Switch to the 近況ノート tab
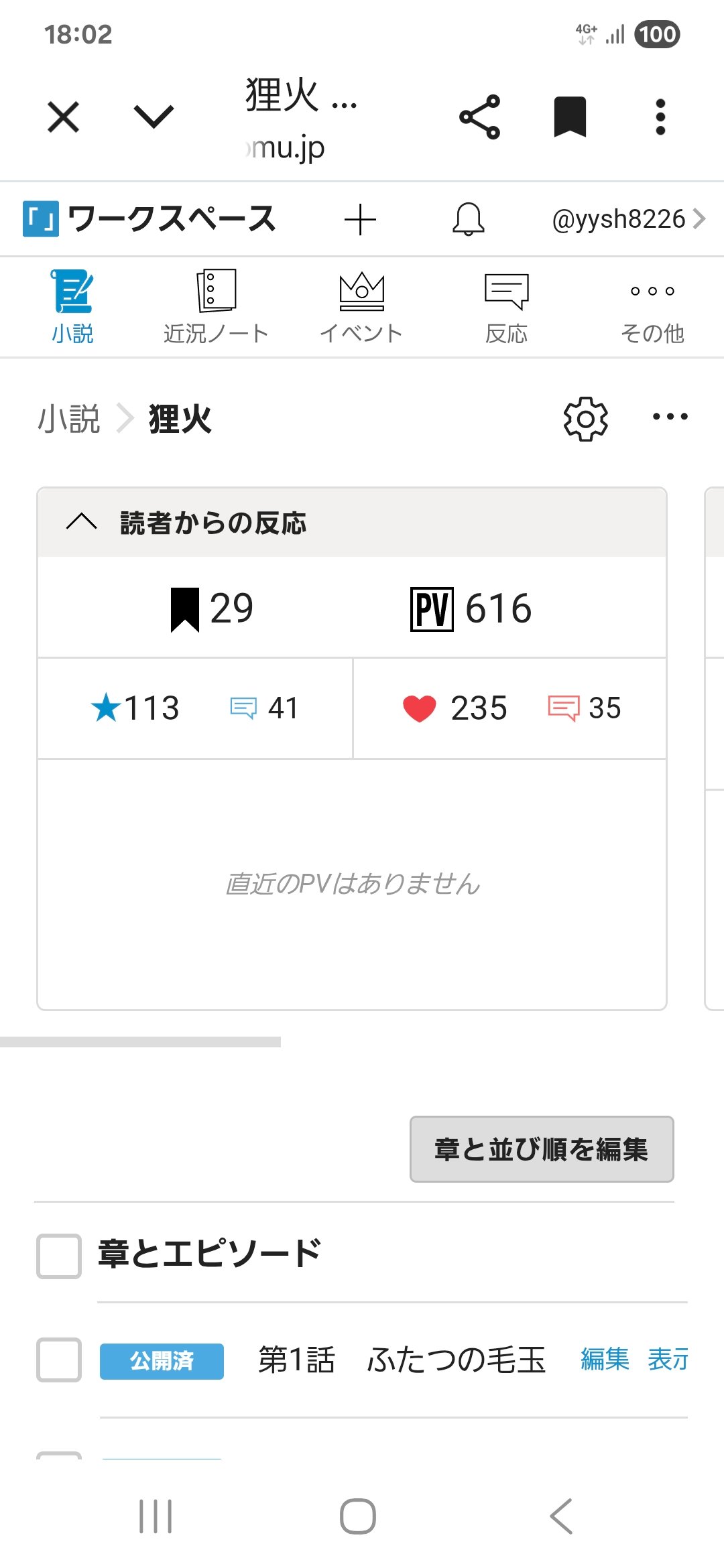724x1568 pixels. [x=216, y=307]
